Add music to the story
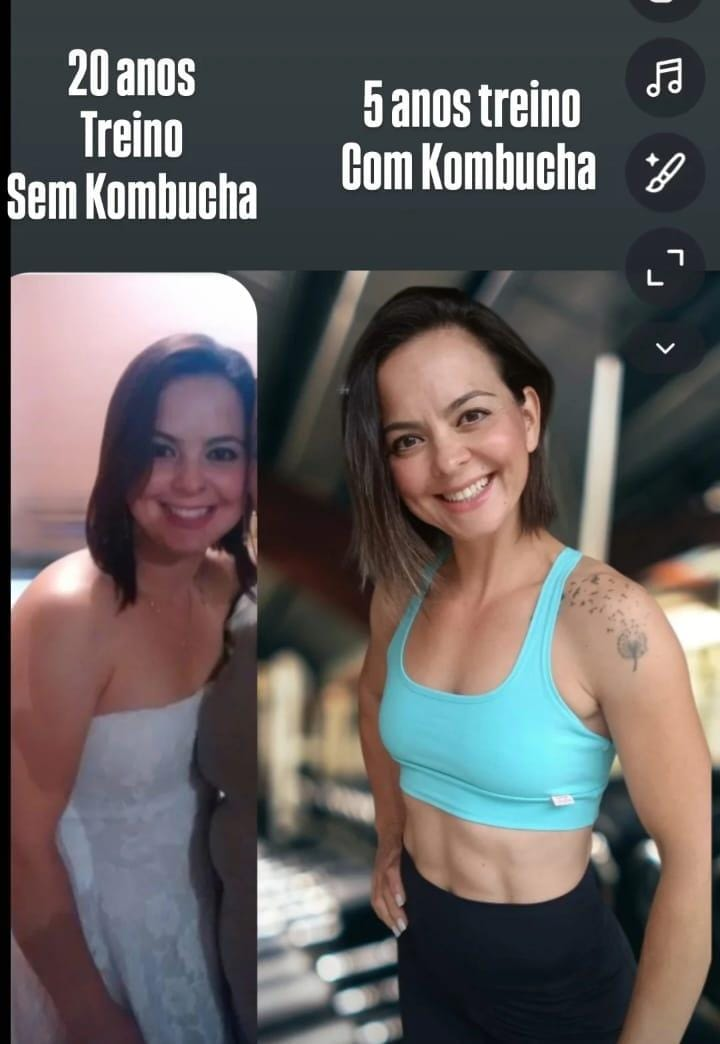Viewport: 720px width, 1044px height. coord(665,77)
